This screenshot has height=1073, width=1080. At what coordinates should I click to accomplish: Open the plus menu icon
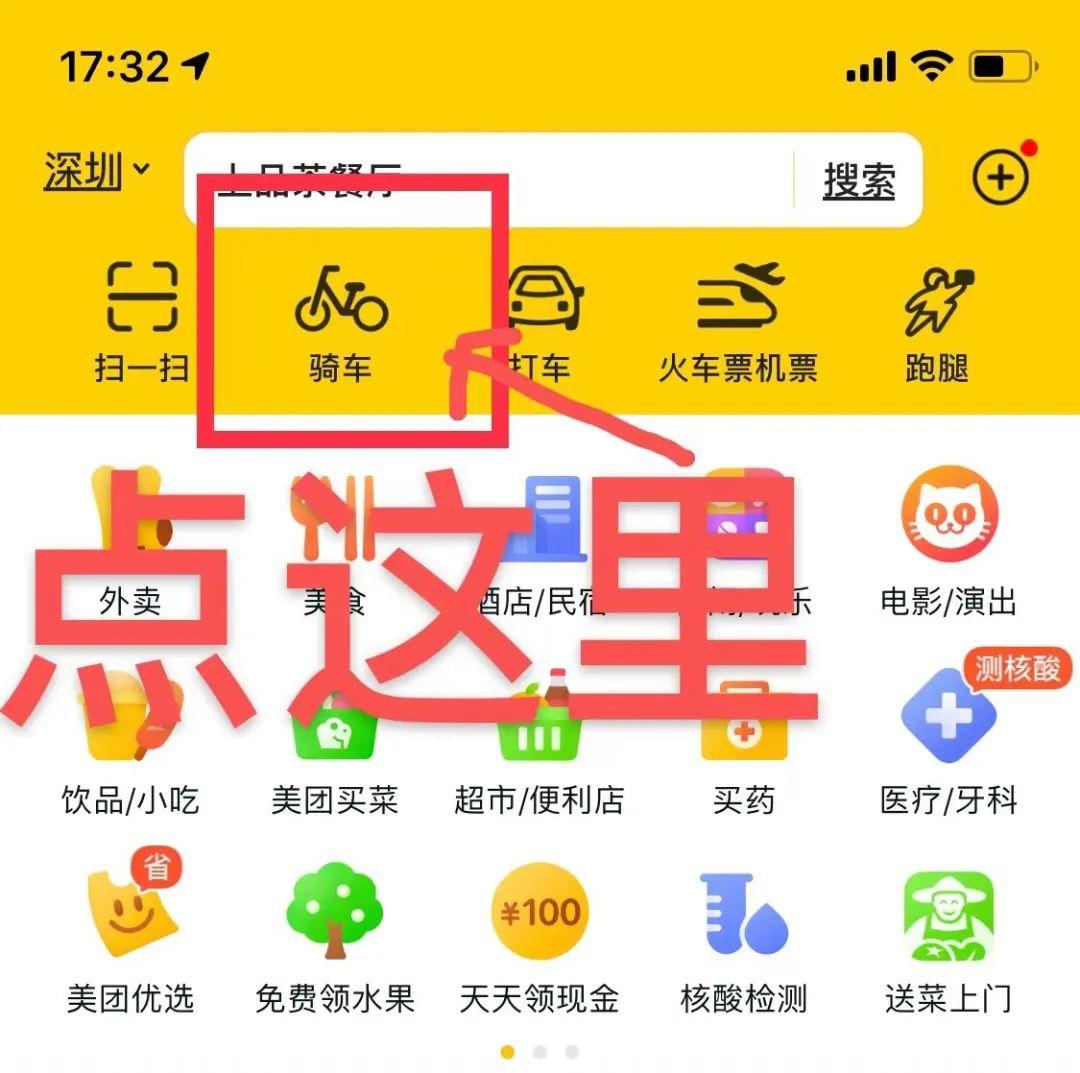point(1000,179)
